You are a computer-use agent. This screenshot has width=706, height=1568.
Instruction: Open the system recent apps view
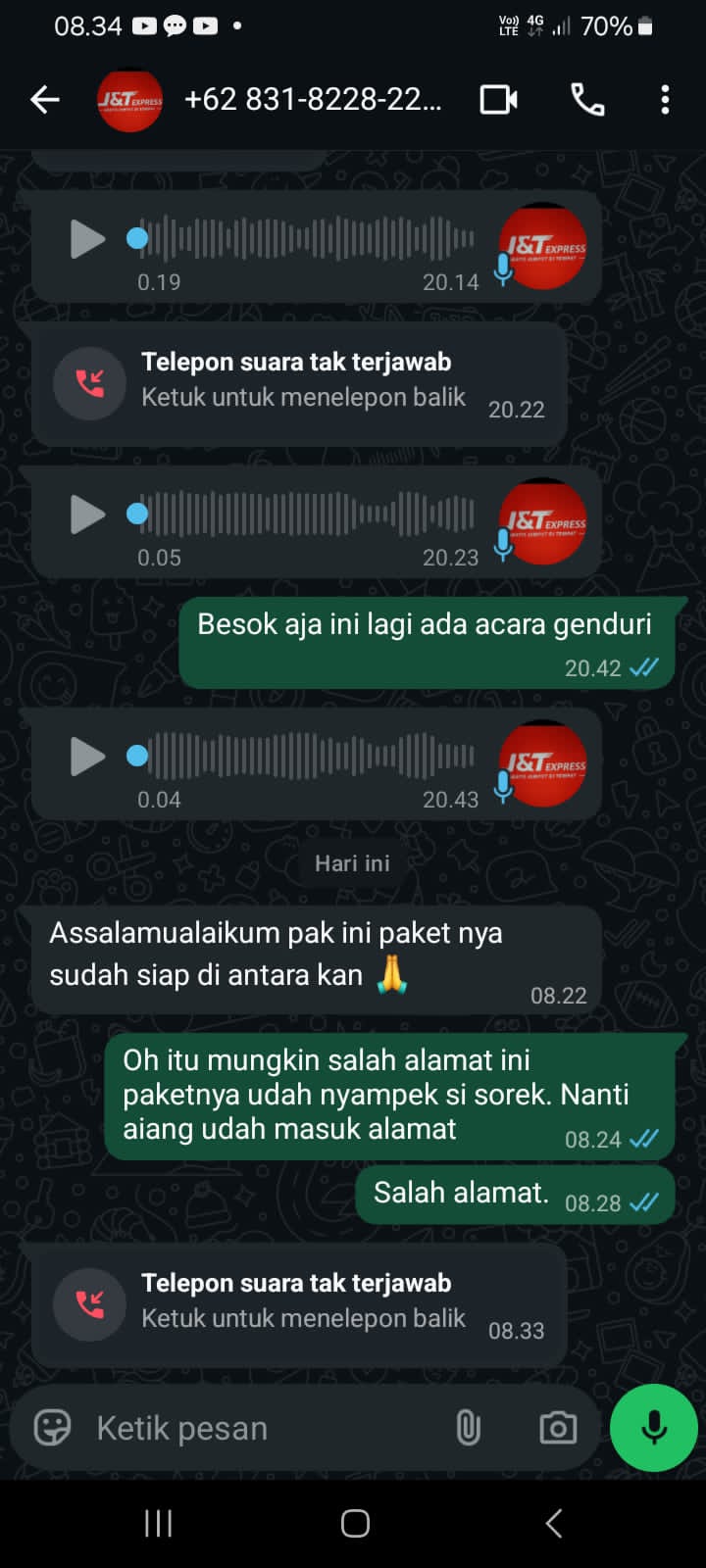tap(158, 1523)
